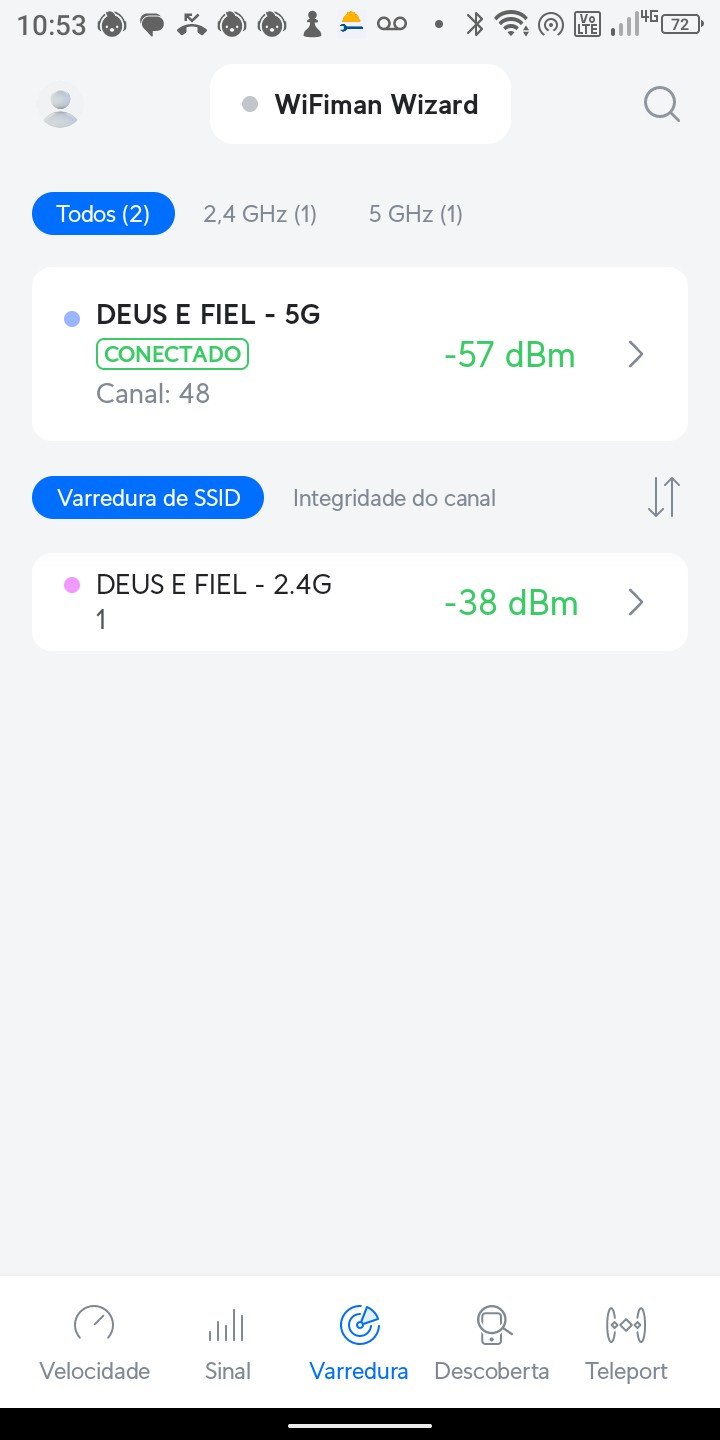The height and width of the screenshot is (1440, 720).
Task: Go to the Velocidade tab
Action: click(95, 1342)
